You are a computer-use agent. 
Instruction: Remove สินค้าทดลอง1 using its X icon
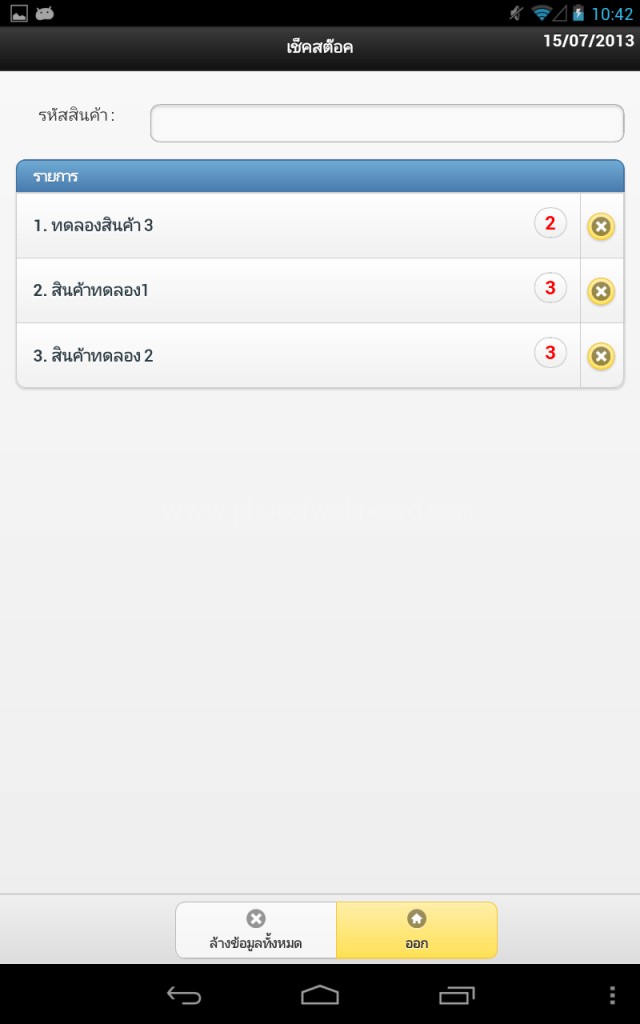pyautogui.click(x=601, y=291)
